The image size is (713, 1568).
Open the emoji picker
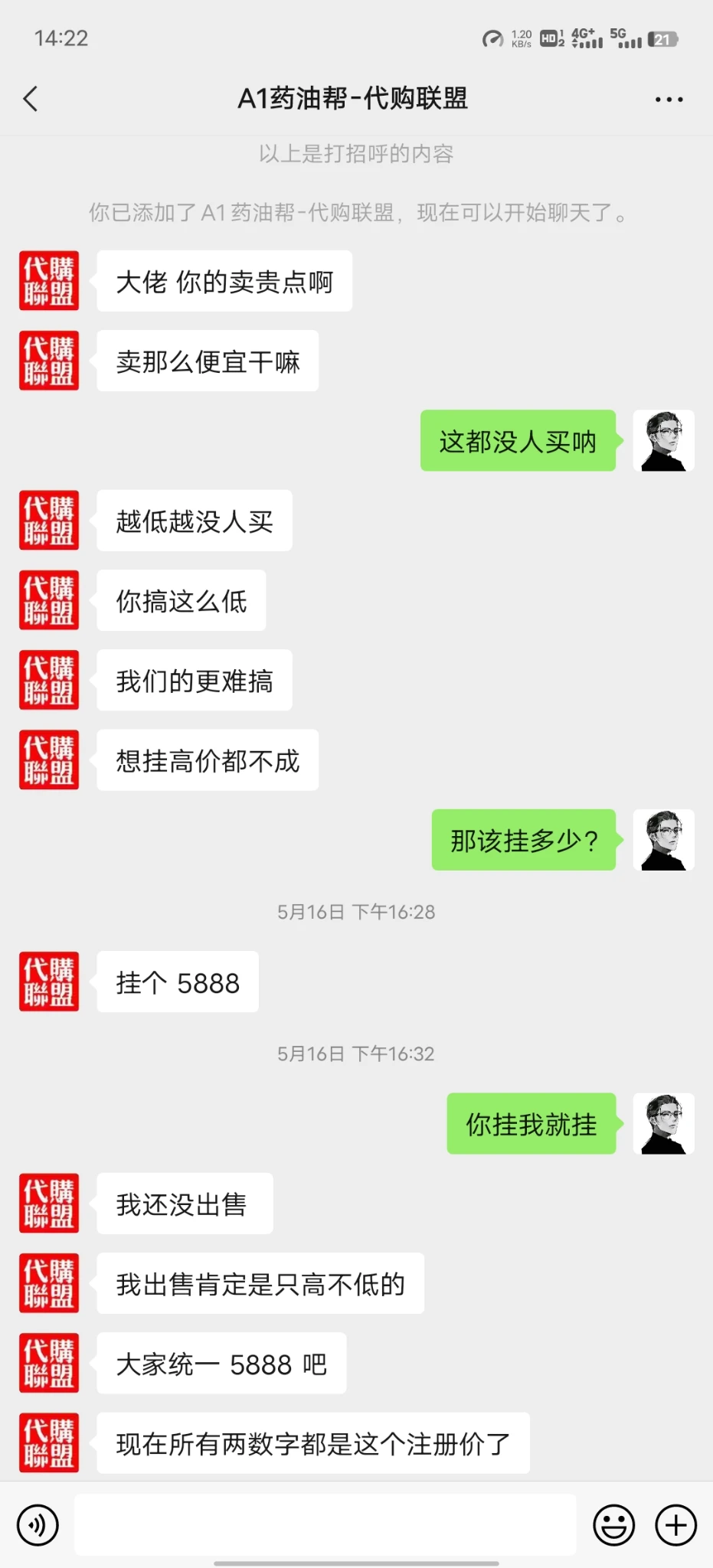pyautogui.click(x=613, y=1524)
